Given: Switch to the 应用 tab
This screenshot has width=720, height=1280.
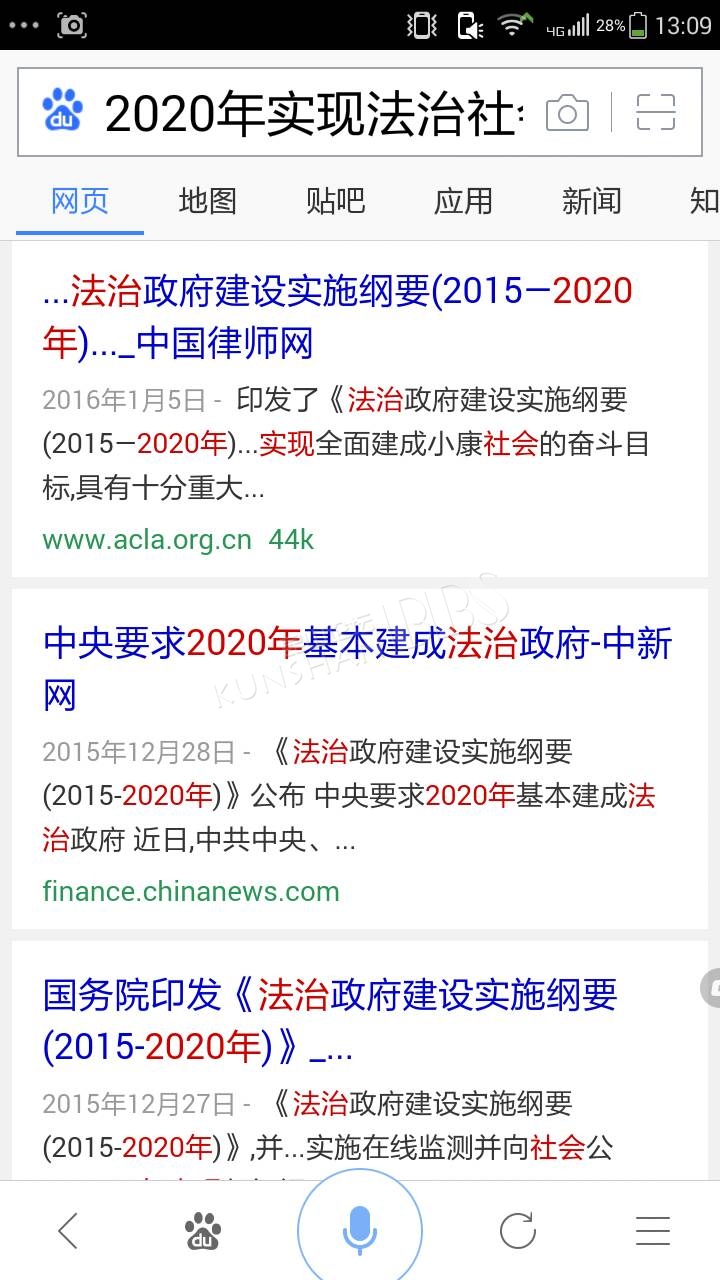Looking at the screenshot, I should point(463,201).
